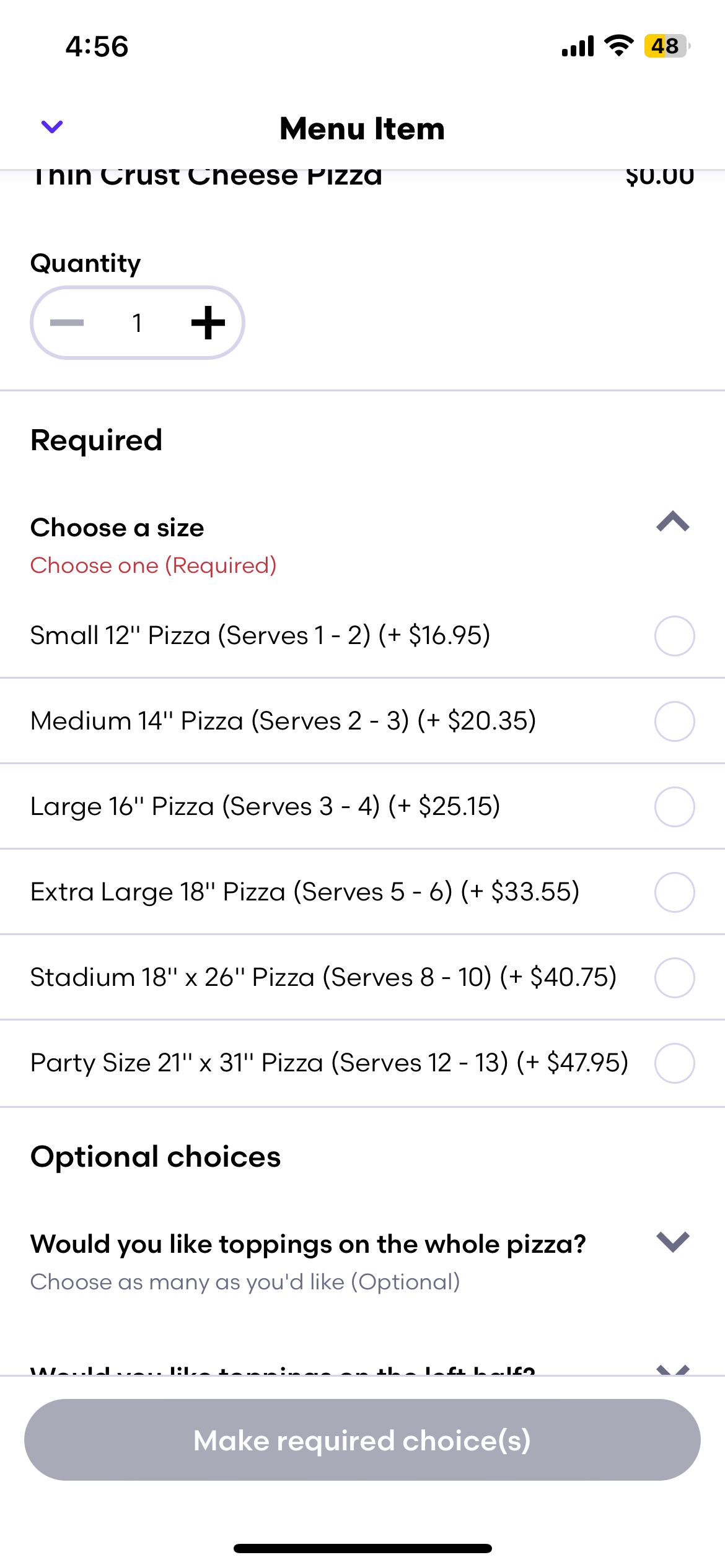Choose Party Size 21" x 31" Pizza
Screen dimensions: 725x1568
(x=362, y=1063)
